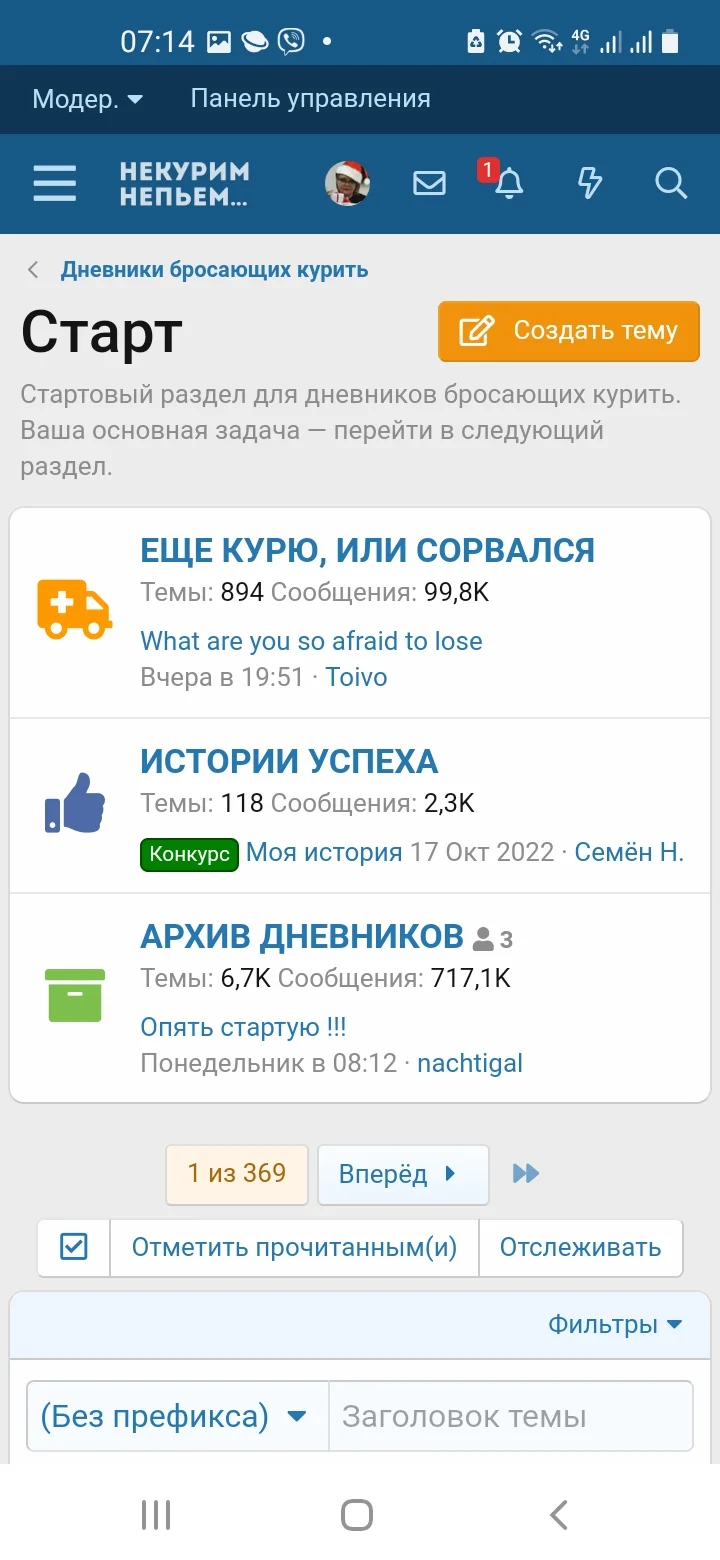Jump to last page using double-arrow icon
This screenshot has width=720, height=1560.
point(525,1175)
